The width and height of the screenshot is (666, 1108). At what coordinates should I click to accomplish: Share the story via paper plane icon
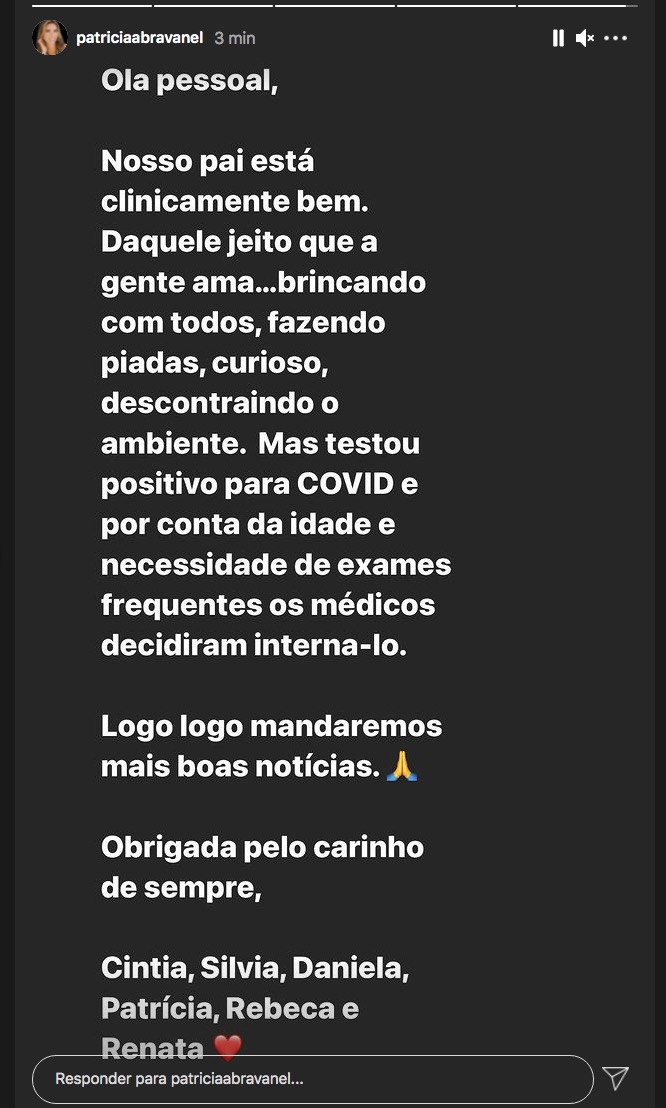point(616,1078)
